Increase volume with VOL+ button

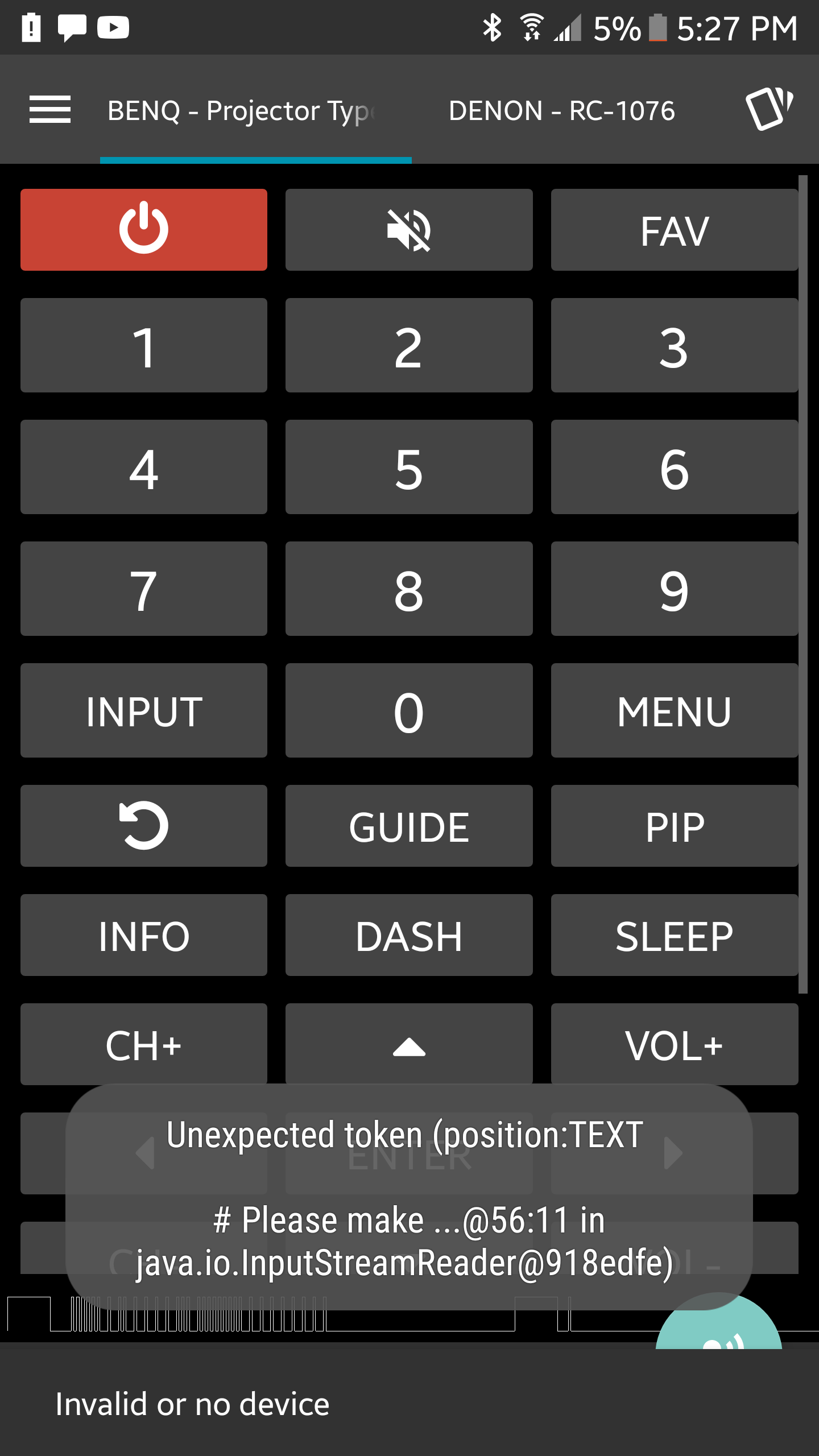674,1045
